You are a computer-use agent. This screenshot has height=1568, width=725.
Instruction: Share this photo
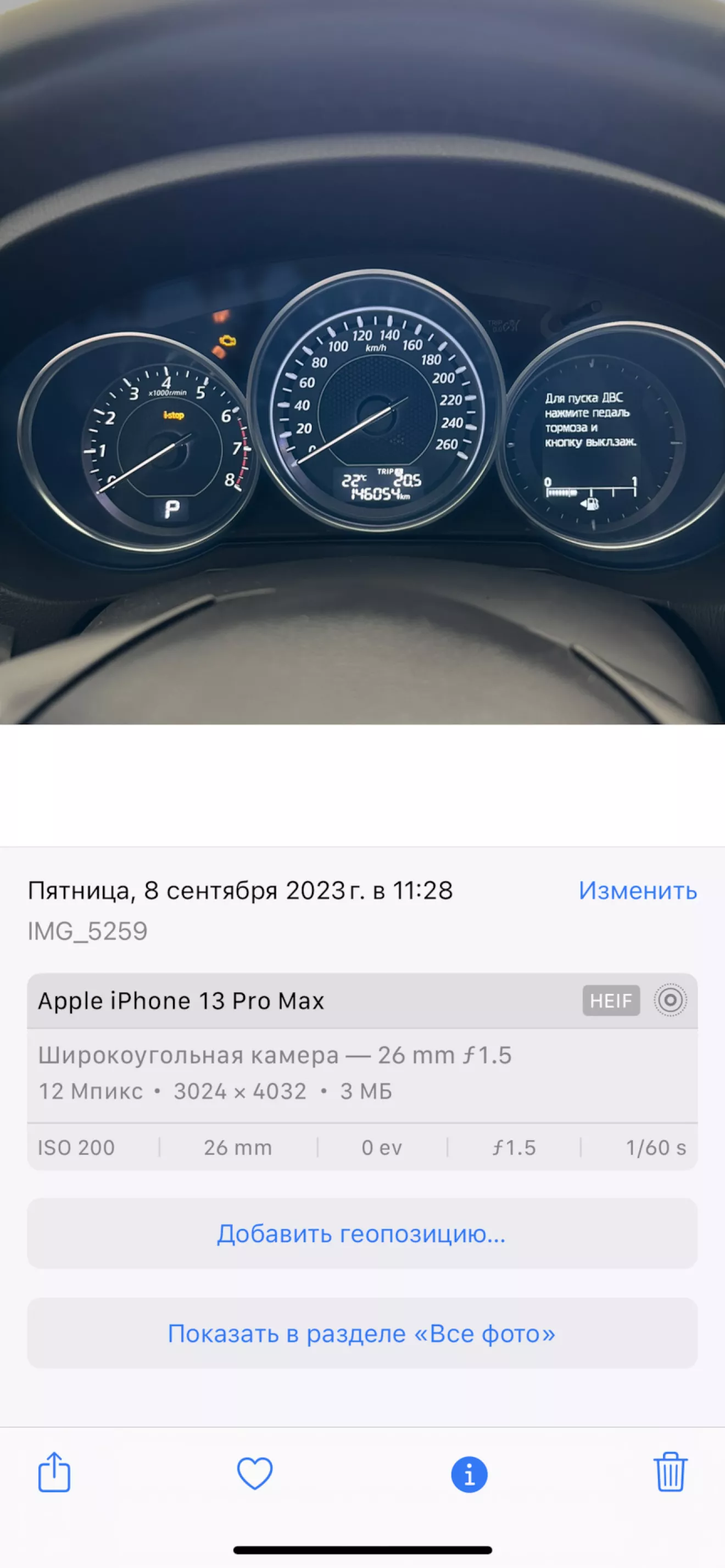pyautogui.click(x=54, y=1472)
